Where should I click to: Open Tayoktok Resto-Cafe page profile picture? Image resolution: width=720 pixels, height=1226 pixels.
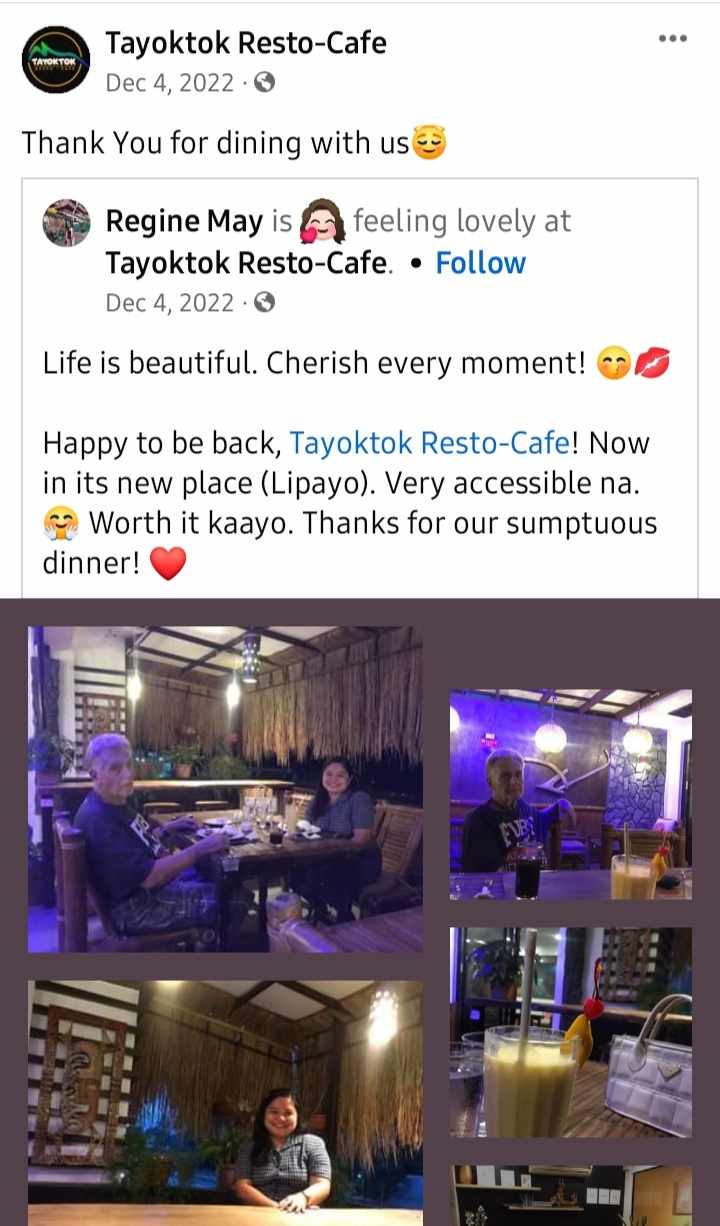click(56, 60)
